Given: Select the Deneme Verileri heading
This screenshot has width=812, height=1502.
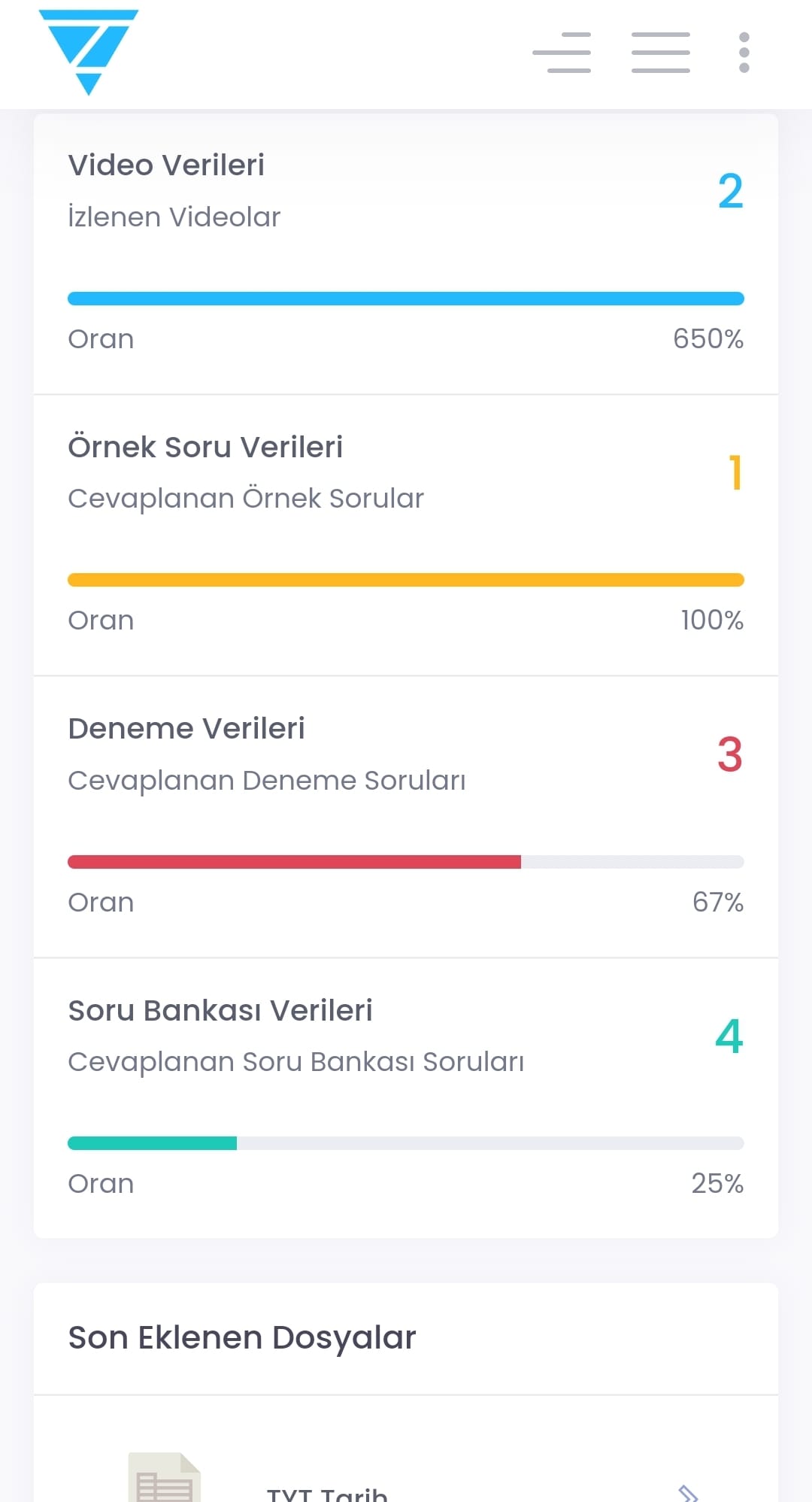Looking at the screenshot, I should (186, 728).
